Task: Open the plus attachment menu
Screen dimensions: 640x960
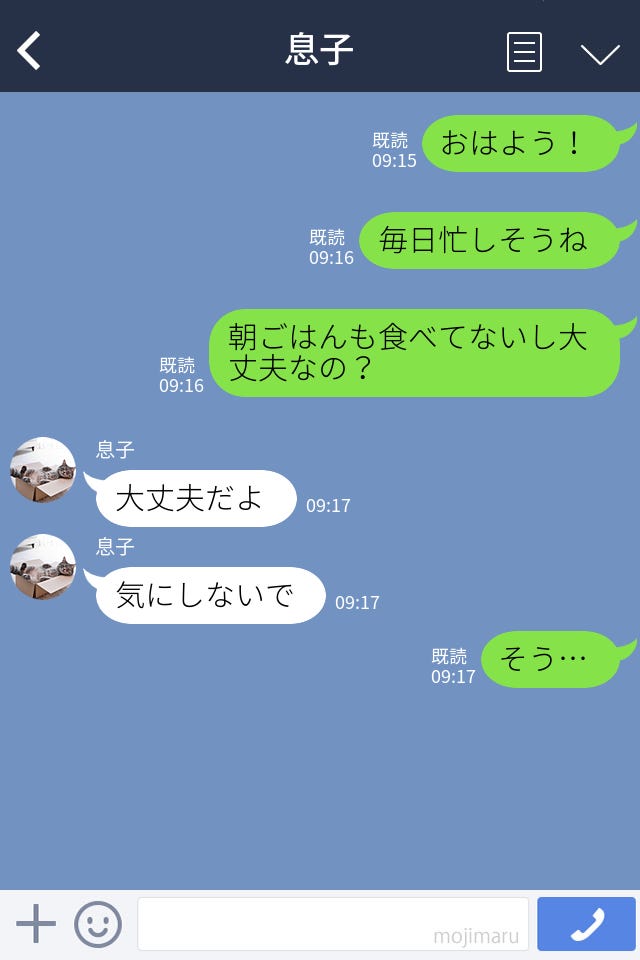Action: point(36,924)
